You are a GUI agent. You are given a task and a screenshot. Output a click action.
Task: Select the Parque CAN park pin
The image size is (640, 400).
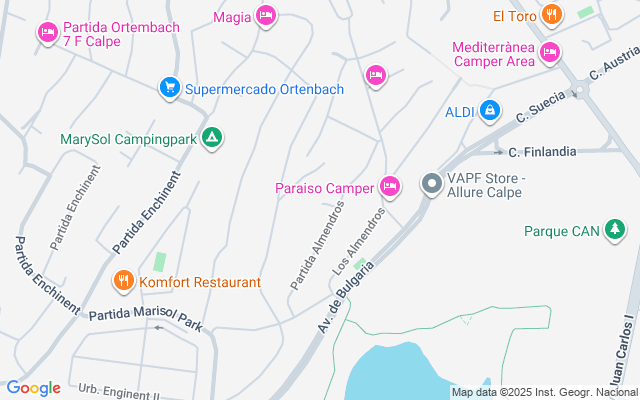point(616,231)
